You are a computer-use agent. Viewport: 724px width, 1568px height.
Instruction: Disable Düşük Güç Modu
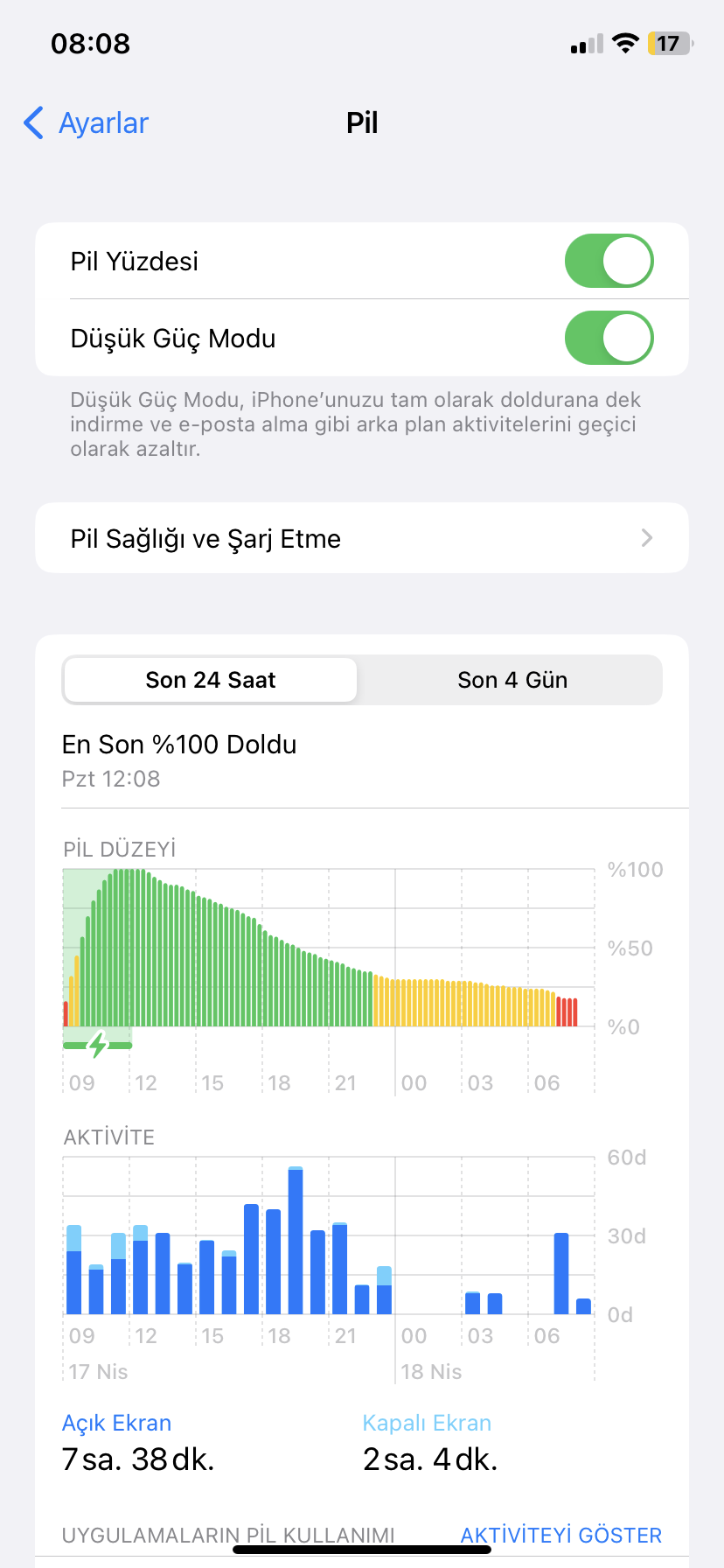pyautogui.click(x=609, y=338)
